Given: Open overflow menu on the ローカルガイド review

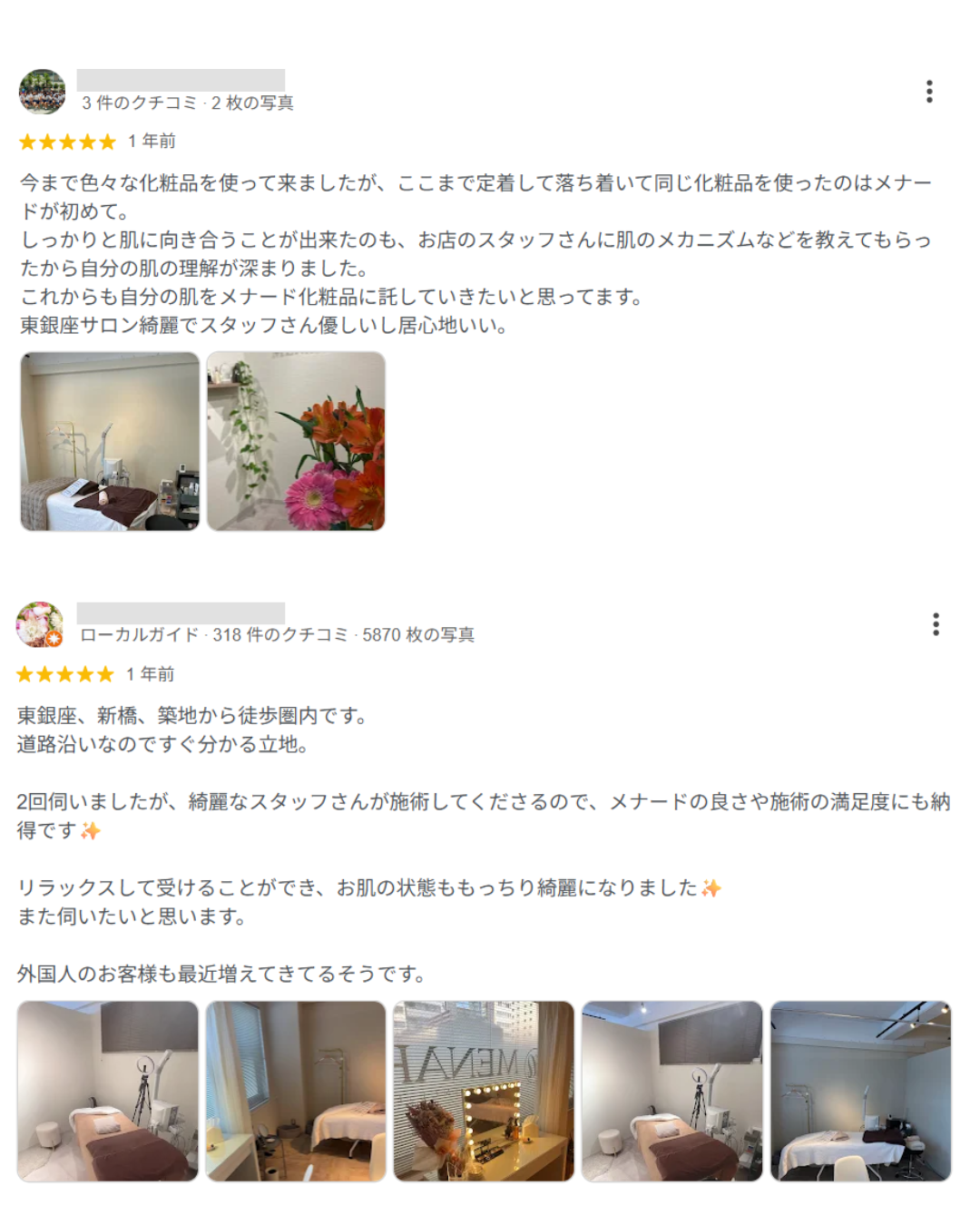Looking at the screenshot, I should (936, 624).
